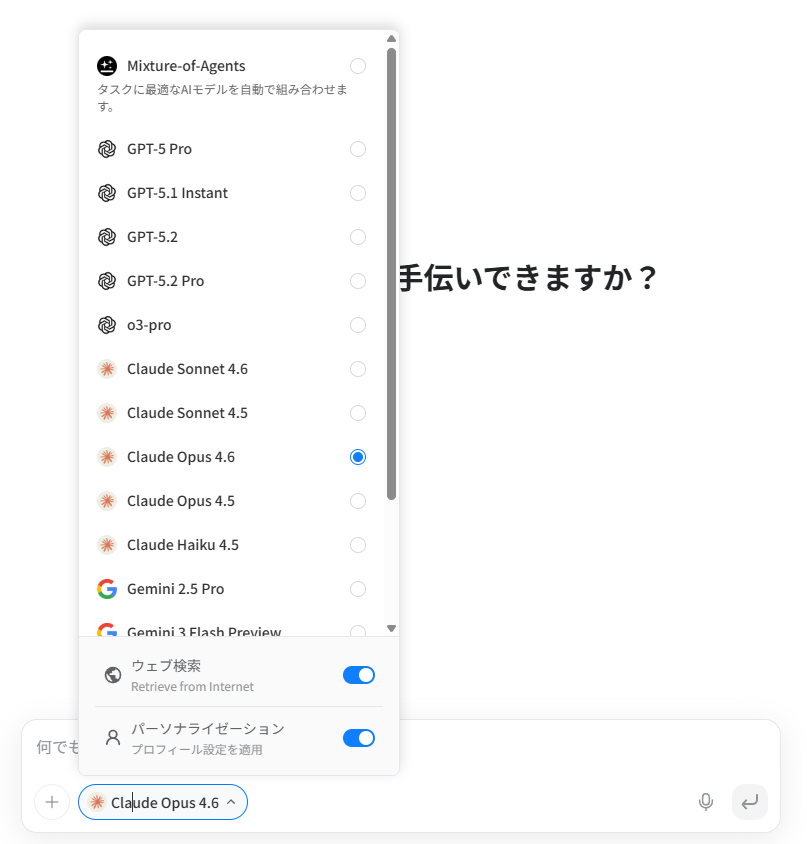Tap the scrollbar down arrow in model list
807x844 pixels.
click(x=392, y=628)
